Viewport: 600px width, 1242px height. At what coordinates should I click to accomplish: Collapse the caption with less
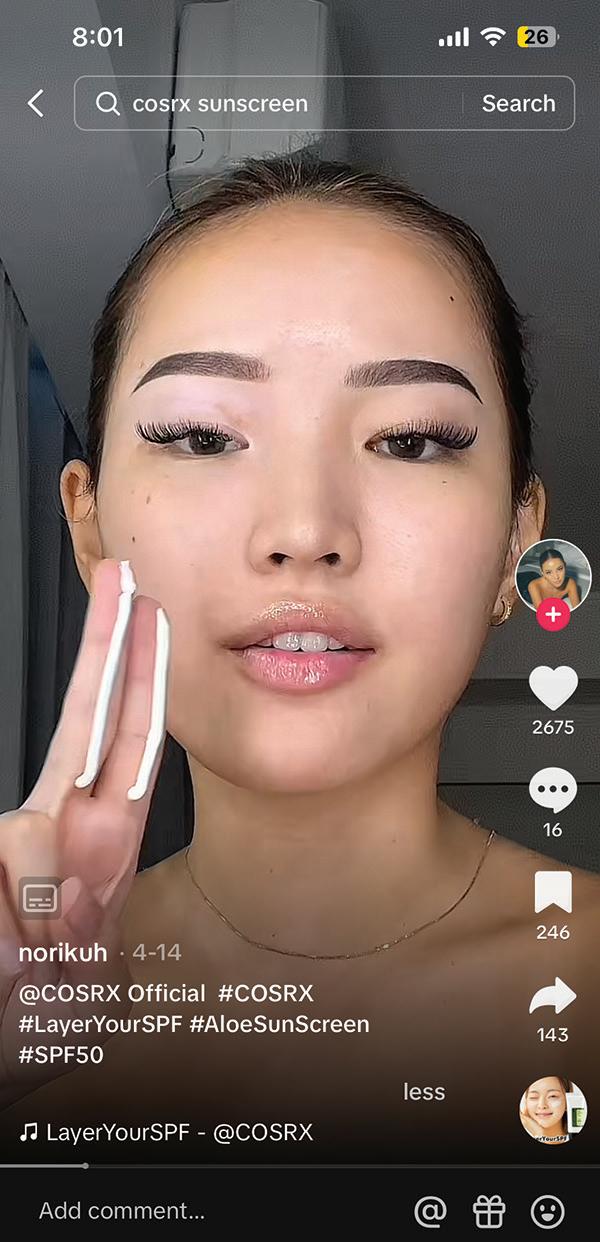[x=424, y=1092]
